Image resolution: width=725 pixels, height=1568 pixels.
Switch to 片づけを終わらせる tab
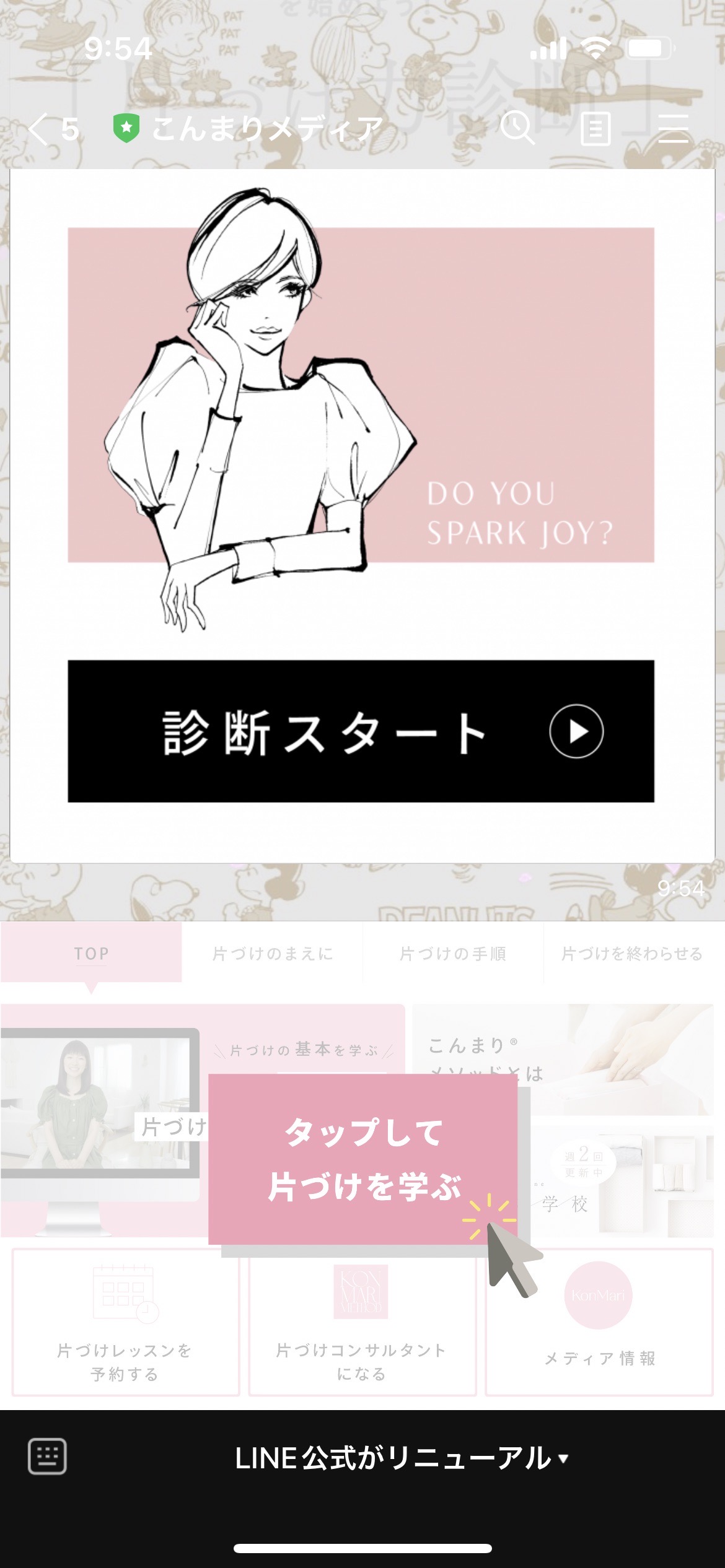[633, 953]
